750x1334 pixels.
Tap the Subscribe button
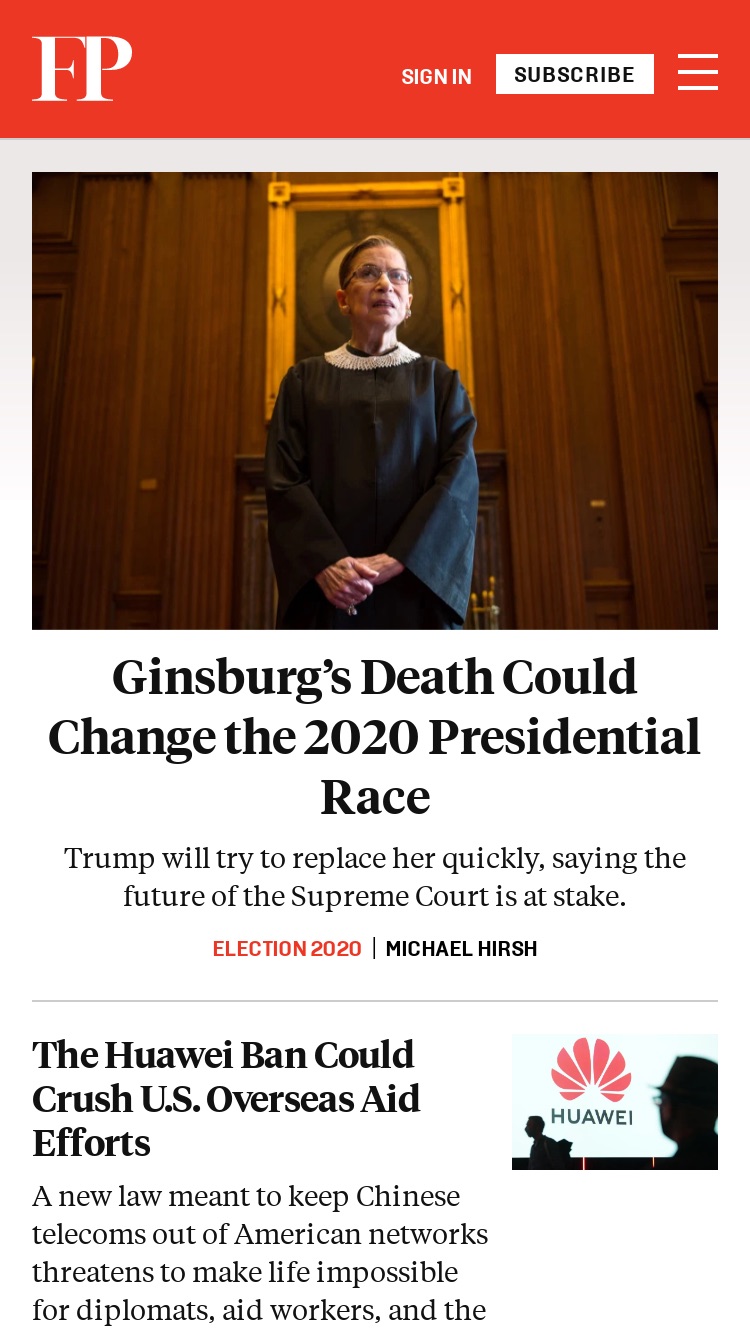[575, 74]
